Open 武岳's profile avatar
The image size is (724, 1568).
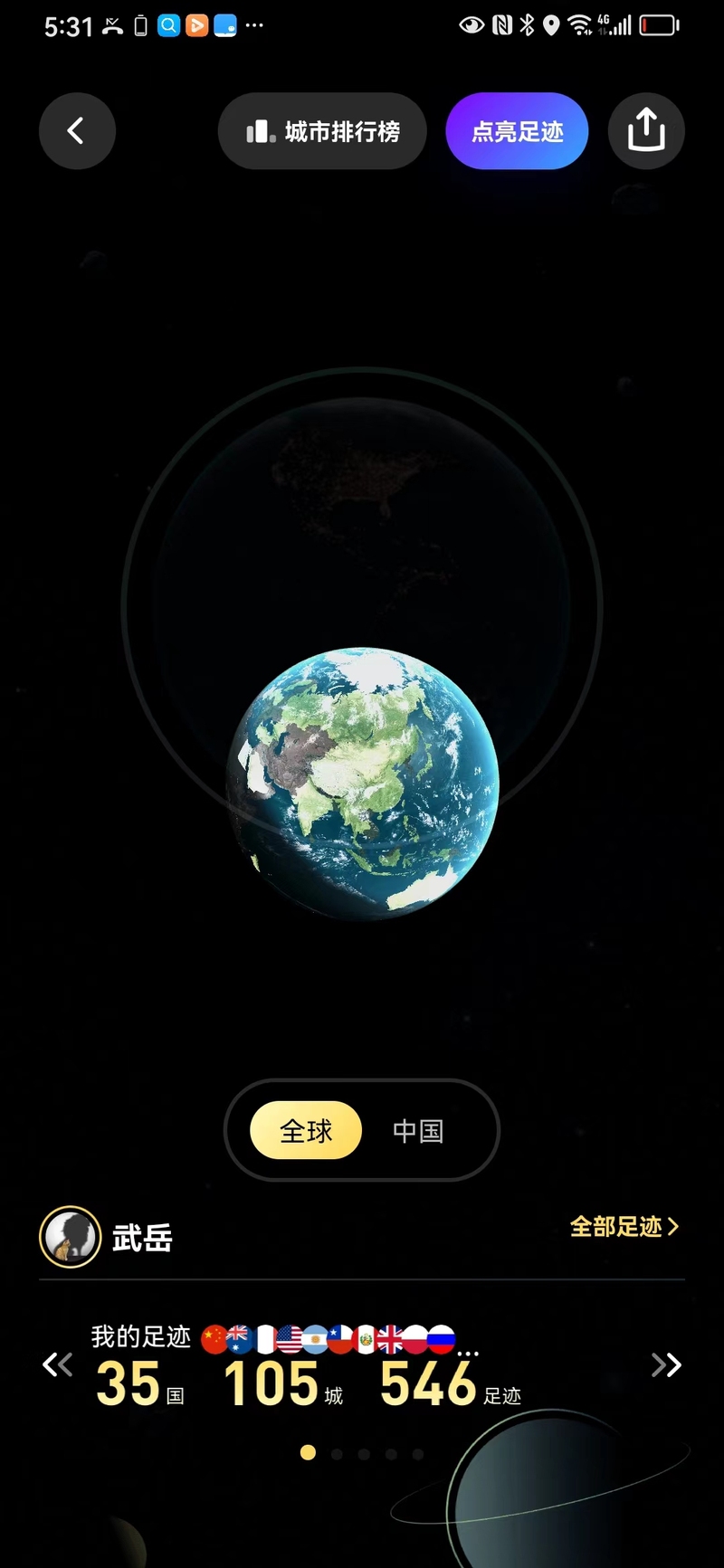70,1237
